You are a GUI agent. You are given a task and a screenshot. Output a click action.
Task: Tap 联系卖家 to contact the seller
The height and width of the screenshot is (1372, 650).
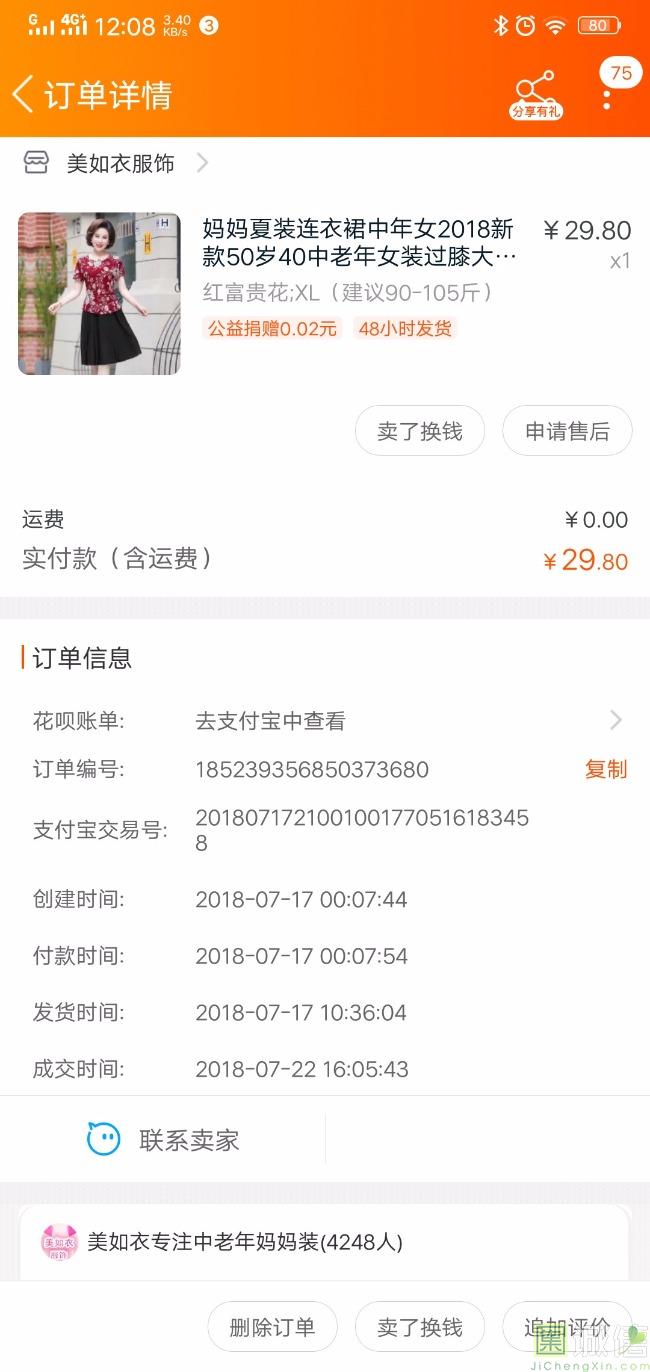pyautogui.click(x=163, y=1139)
